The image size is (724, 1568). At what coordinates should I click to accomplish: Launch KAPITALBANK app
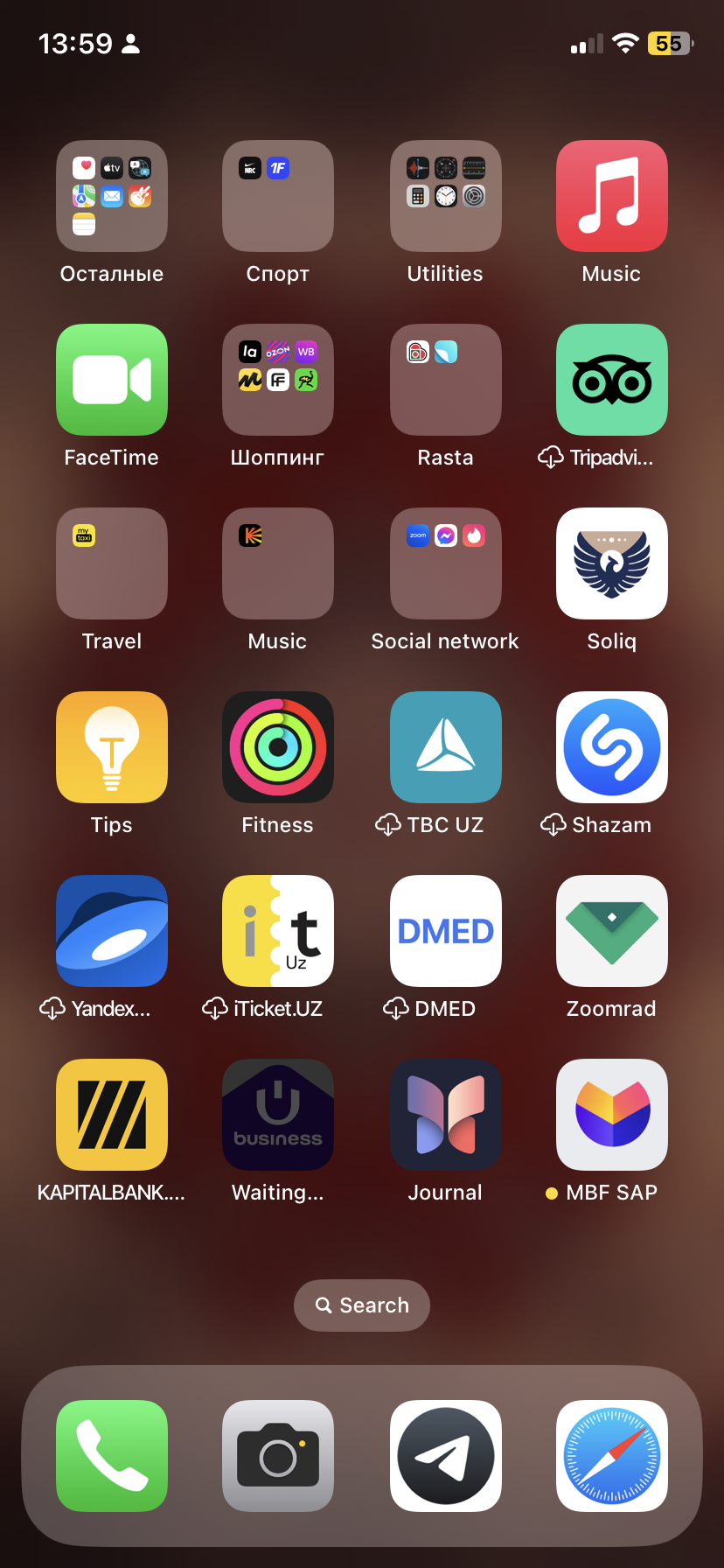tap(112, 1115)
